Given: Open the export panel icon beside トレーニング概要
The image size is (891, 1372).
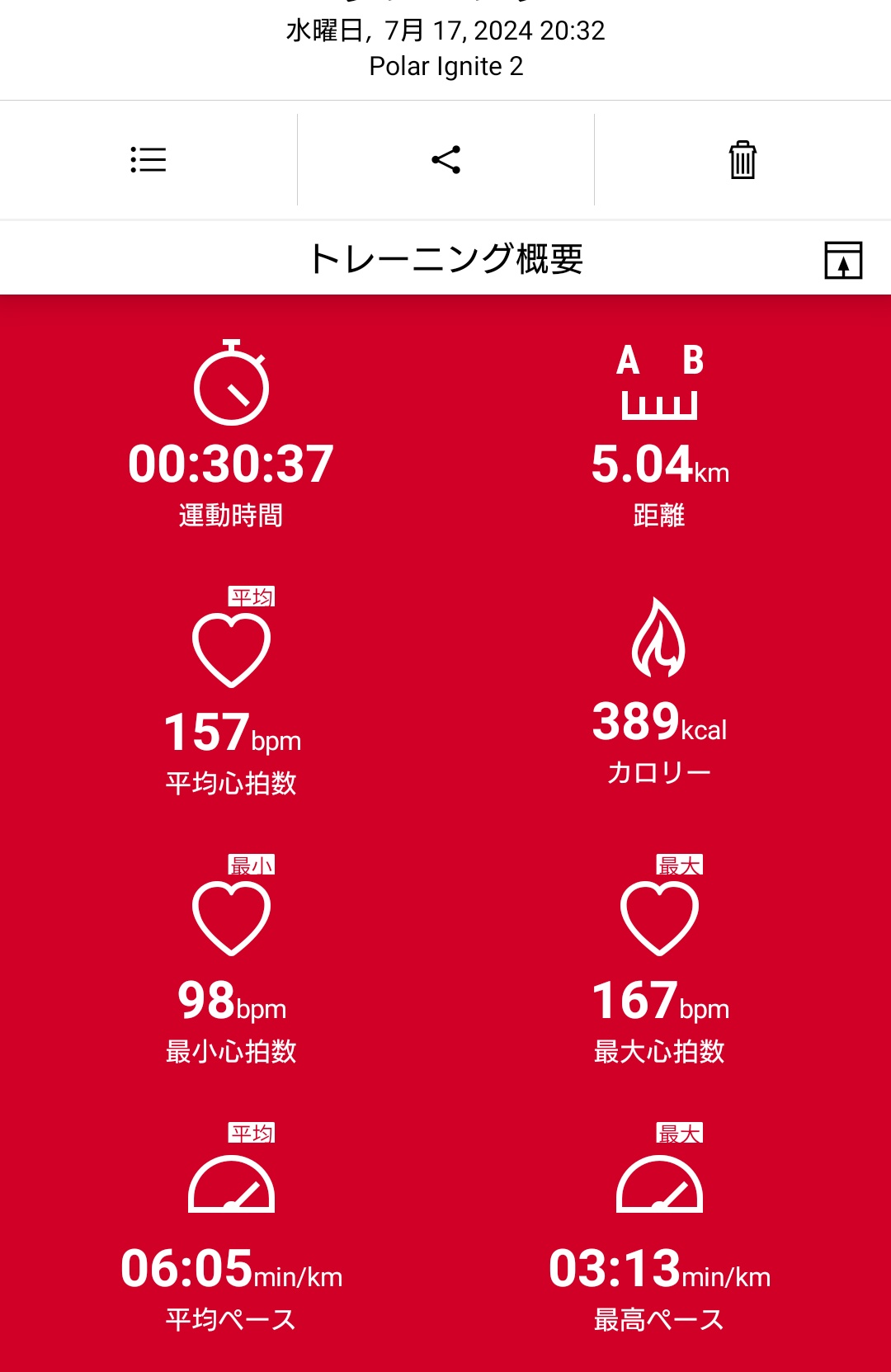Looking at the screenshot, I should click(x=842, y=257).
